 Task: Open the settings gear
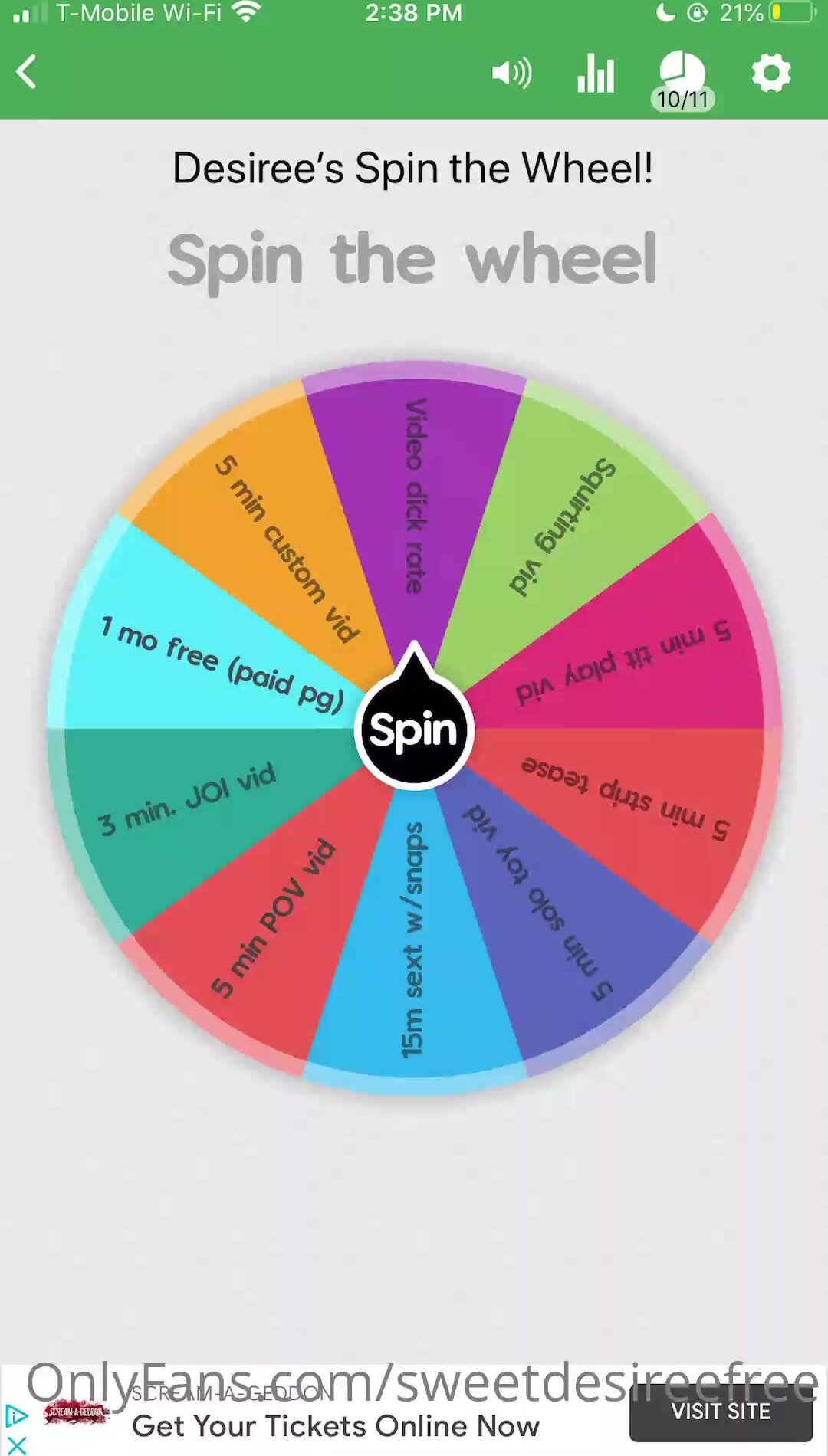tap(770, 74)
